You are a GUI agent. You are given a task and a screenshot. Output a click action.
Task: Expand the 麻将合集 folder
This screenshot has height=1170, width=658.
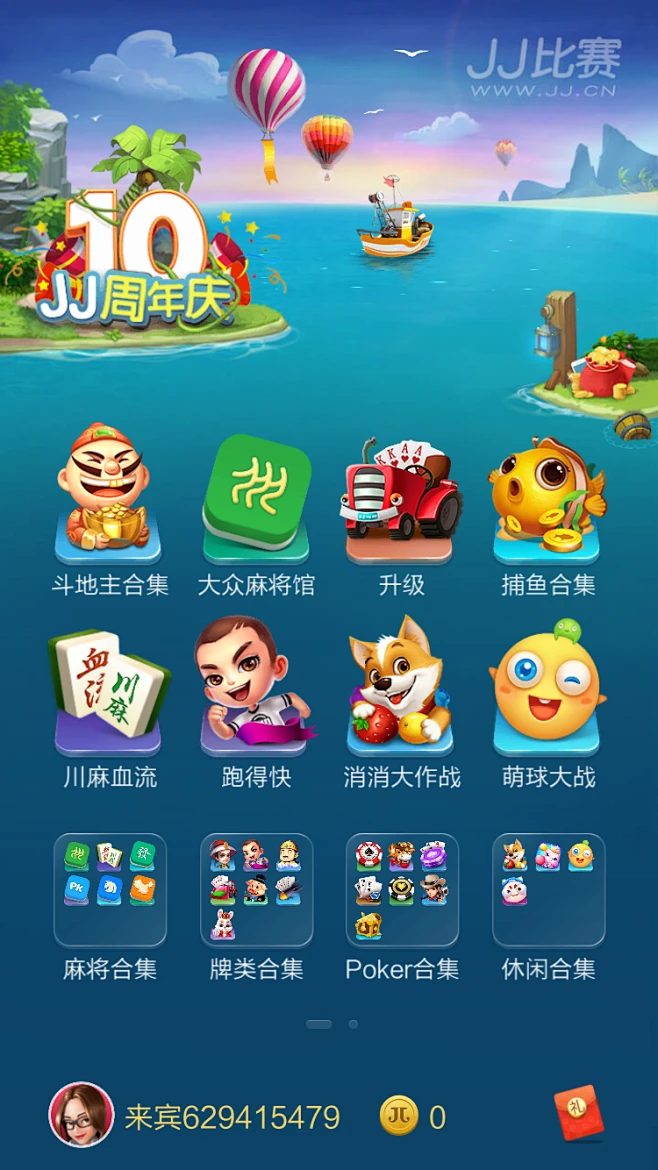pyautogui.click(x=110, y=890)
